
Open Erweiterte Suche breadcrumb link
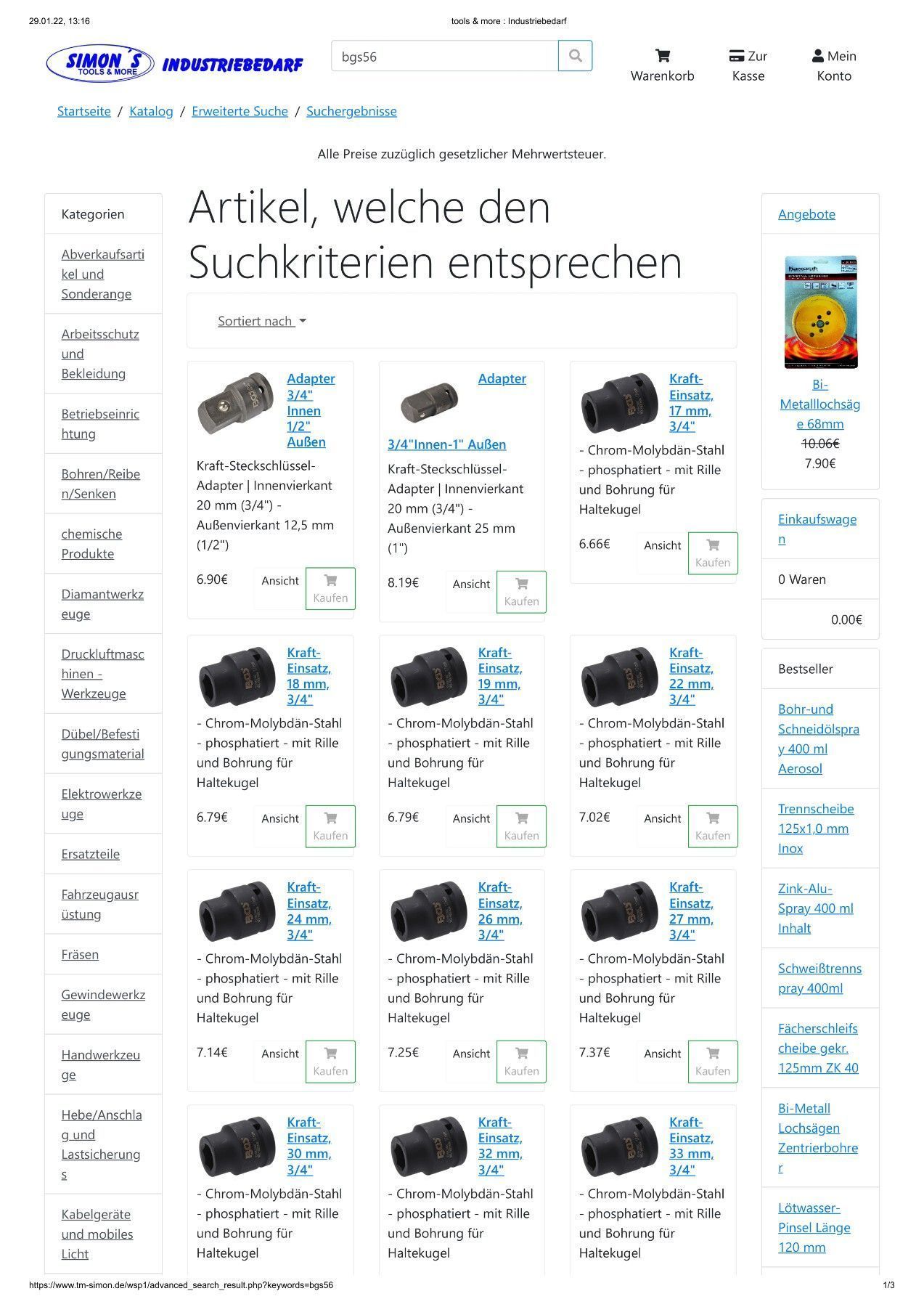pos(240,111)
